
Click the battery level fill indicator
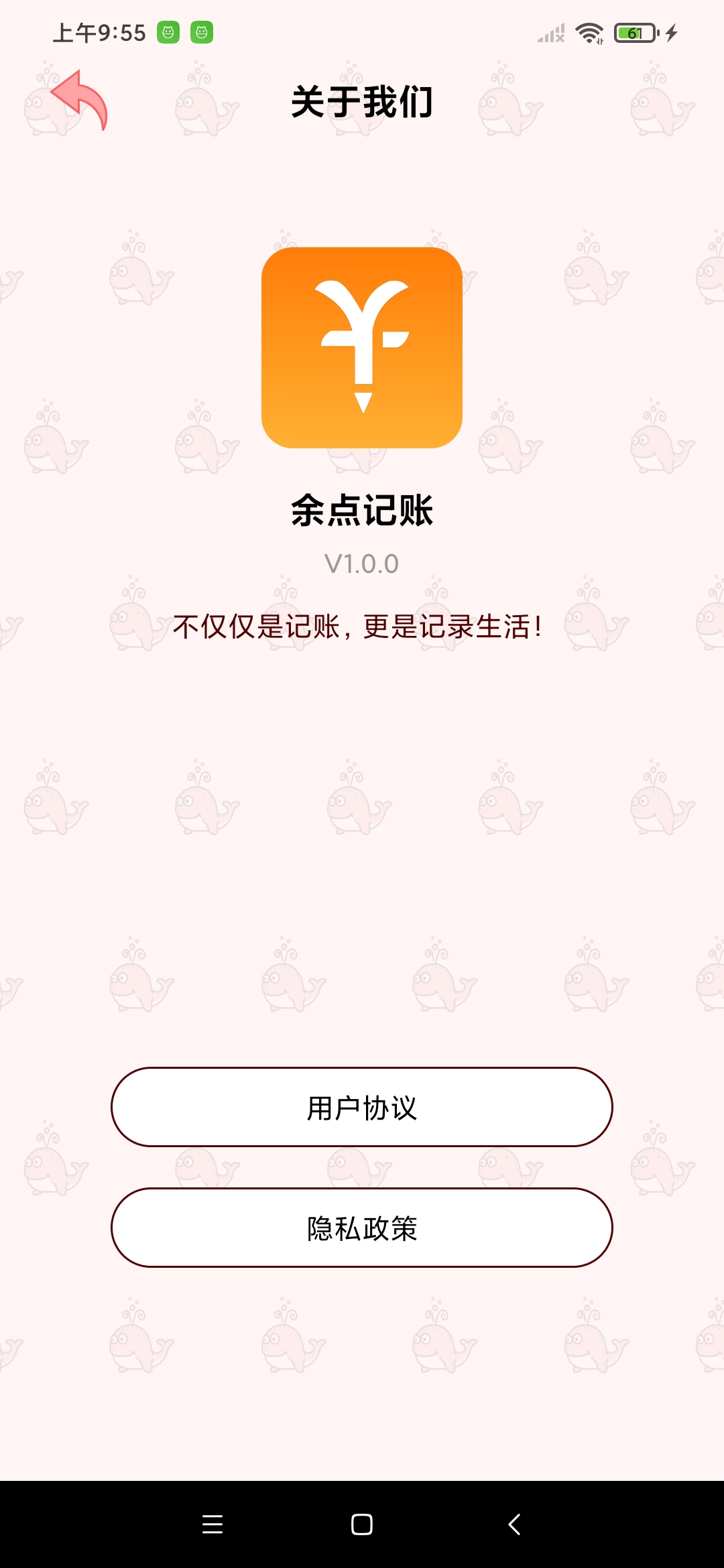point(629,31)
